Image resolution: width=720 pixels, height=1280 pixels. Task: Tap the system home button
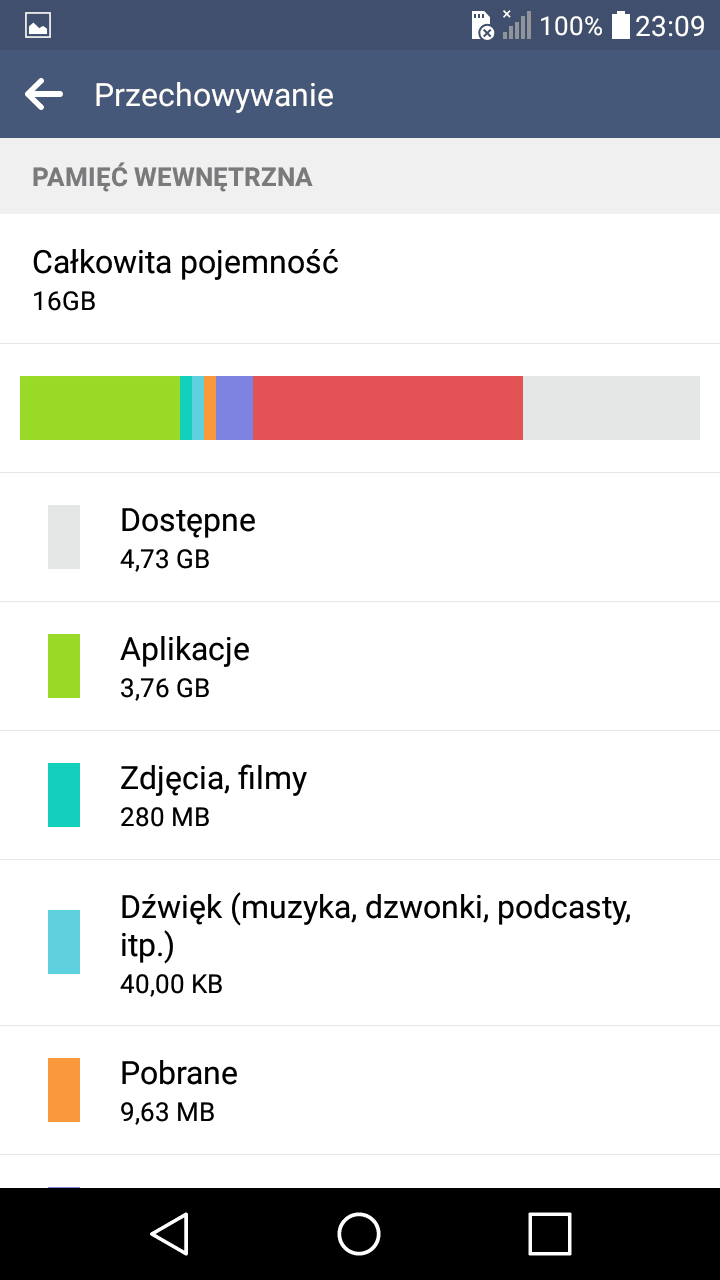(359, 1234)
